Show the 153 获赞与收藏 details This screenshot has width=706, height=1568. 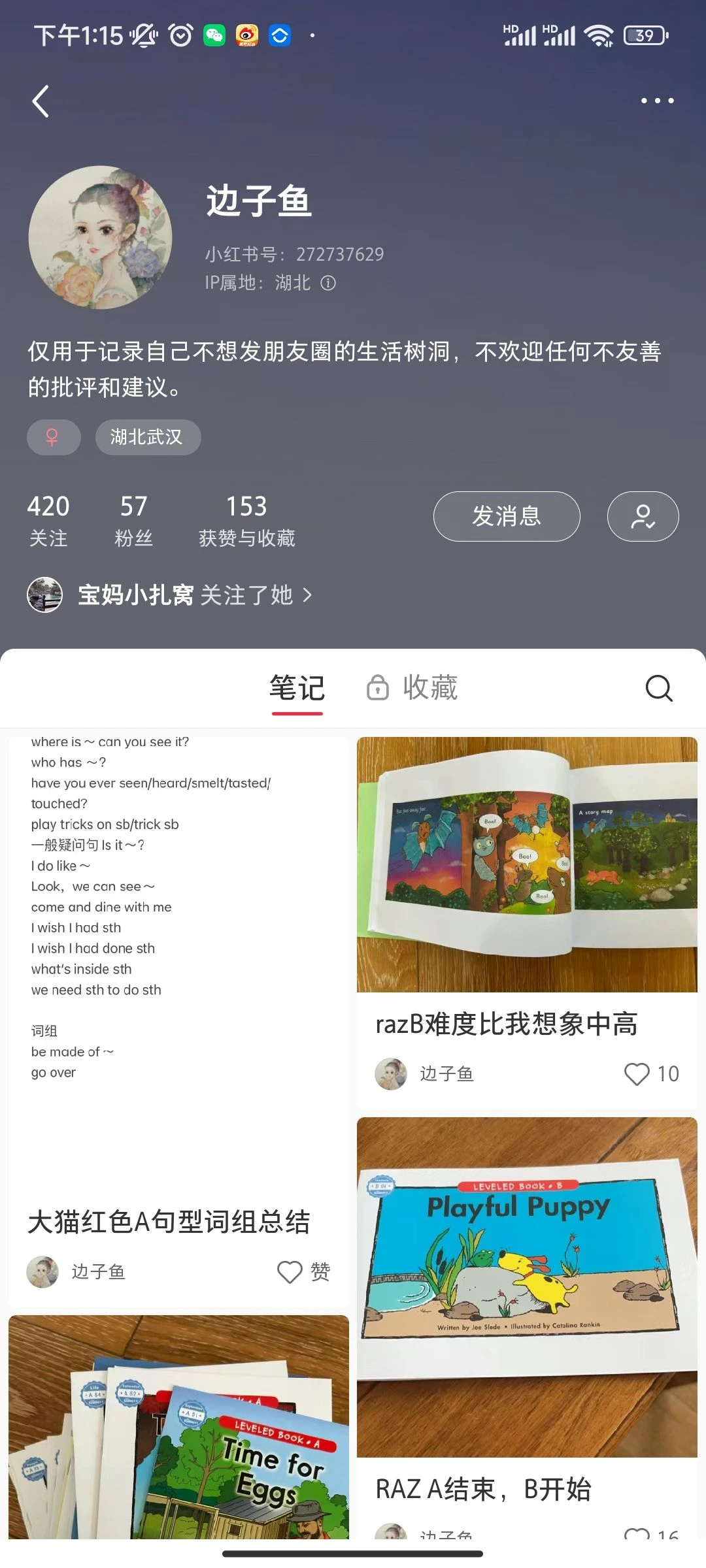[x=246, y=521]
